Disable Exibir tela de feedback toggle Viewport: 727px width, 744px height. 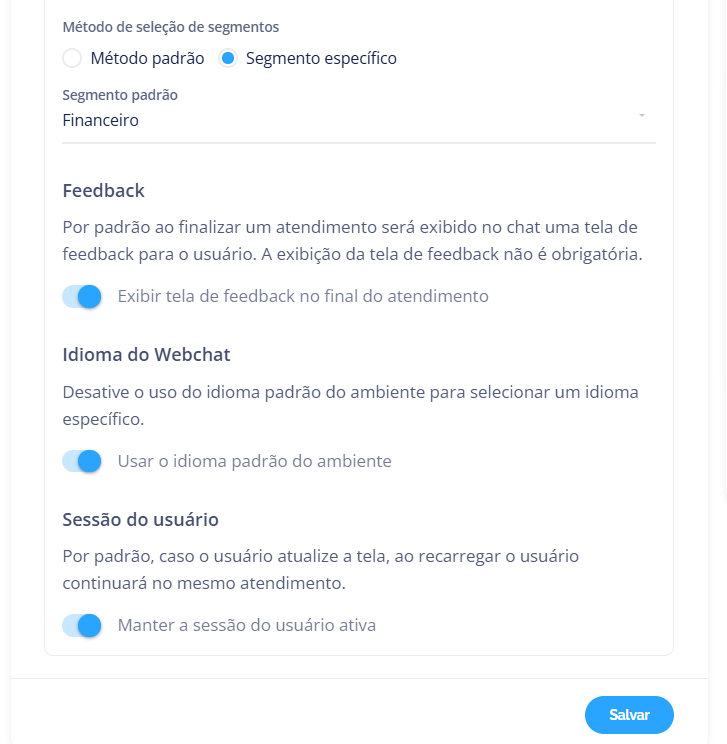pyautogui.click(x=82, y=296)
